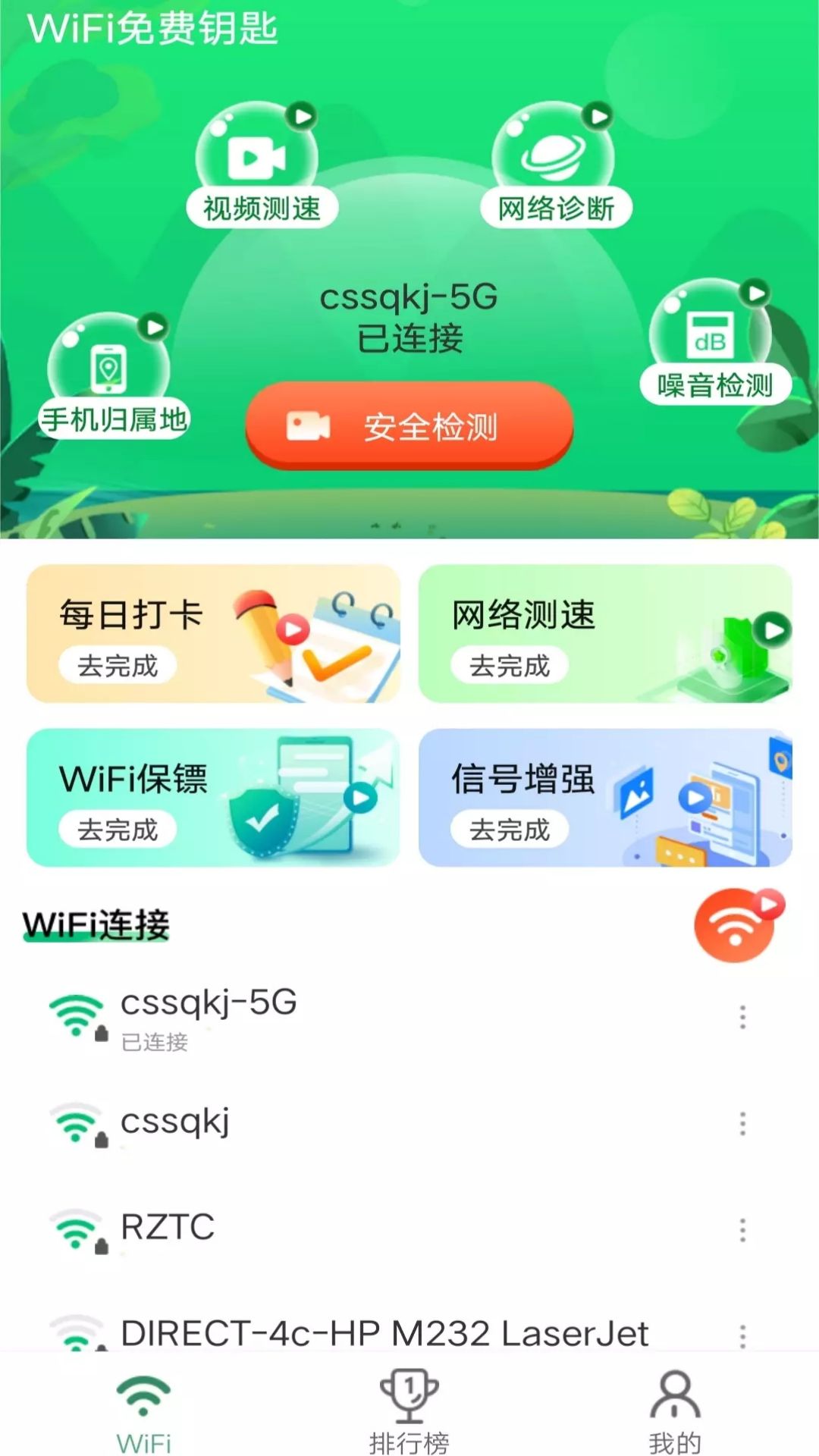Switch to the WiFi tab
Screen dimensions: 819x1456
point(143,1412)
